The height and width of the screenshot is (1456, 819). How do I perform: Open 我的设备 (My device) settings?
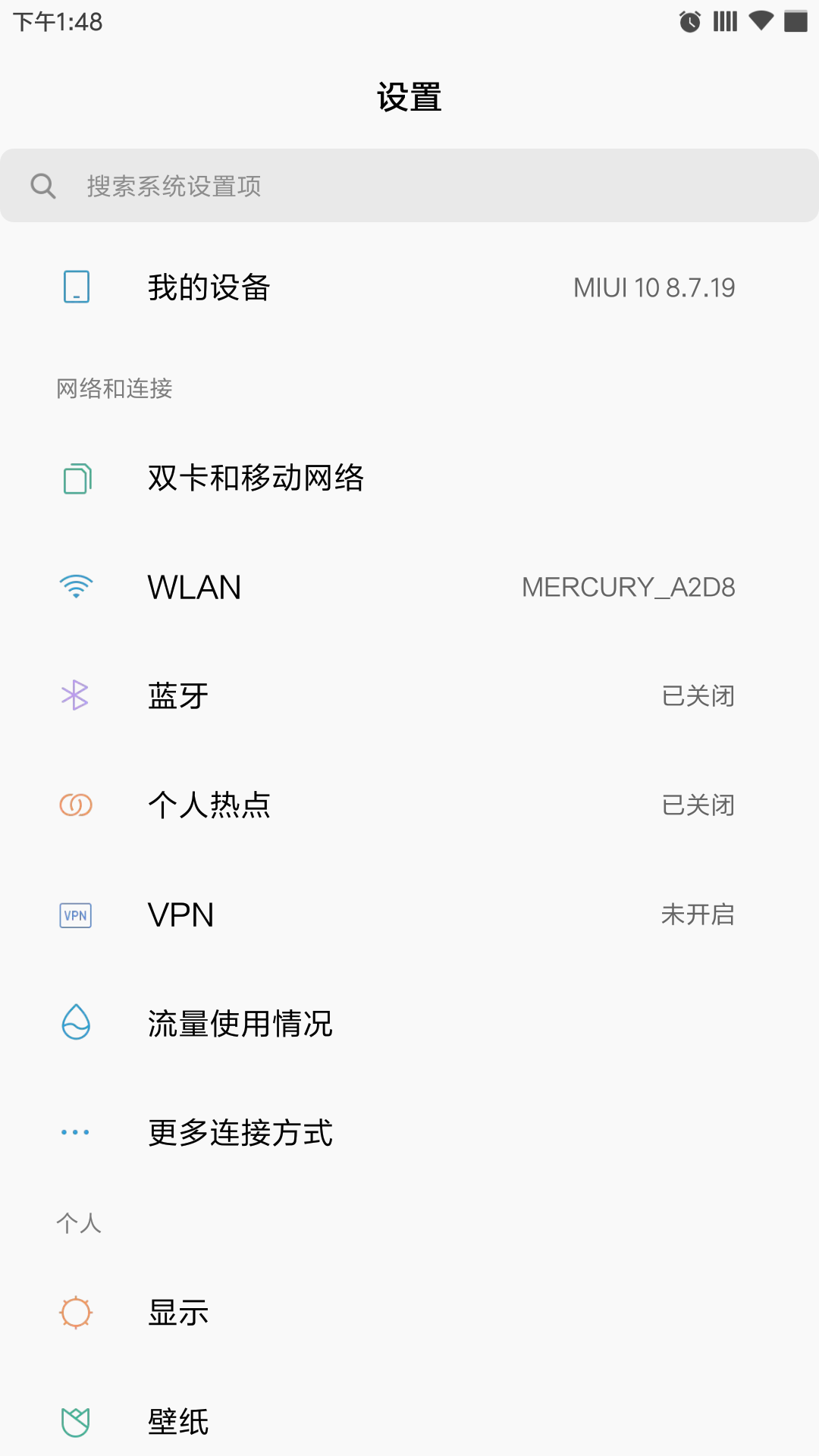point(409,287)
